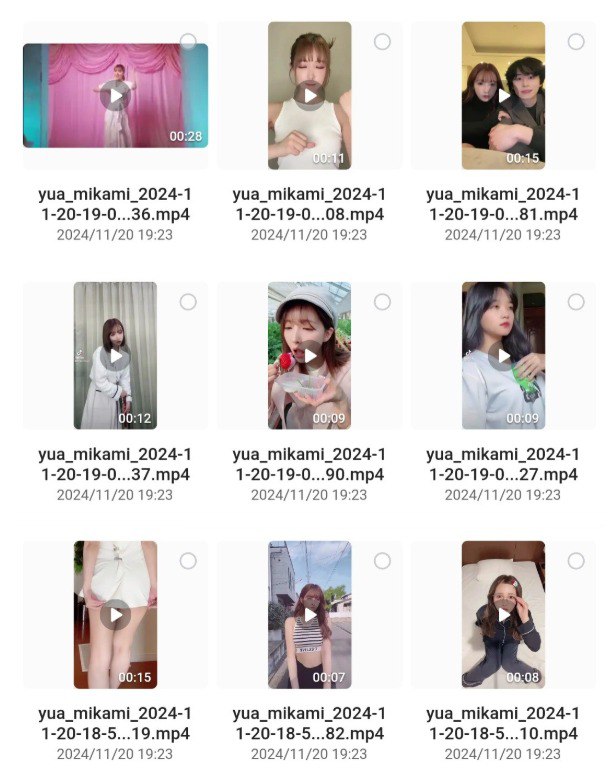Screen dimensions: 616x775
Task: Tick the circle on file ending 27.mp4
Action: pyautogui.click(x=576, y=302)
